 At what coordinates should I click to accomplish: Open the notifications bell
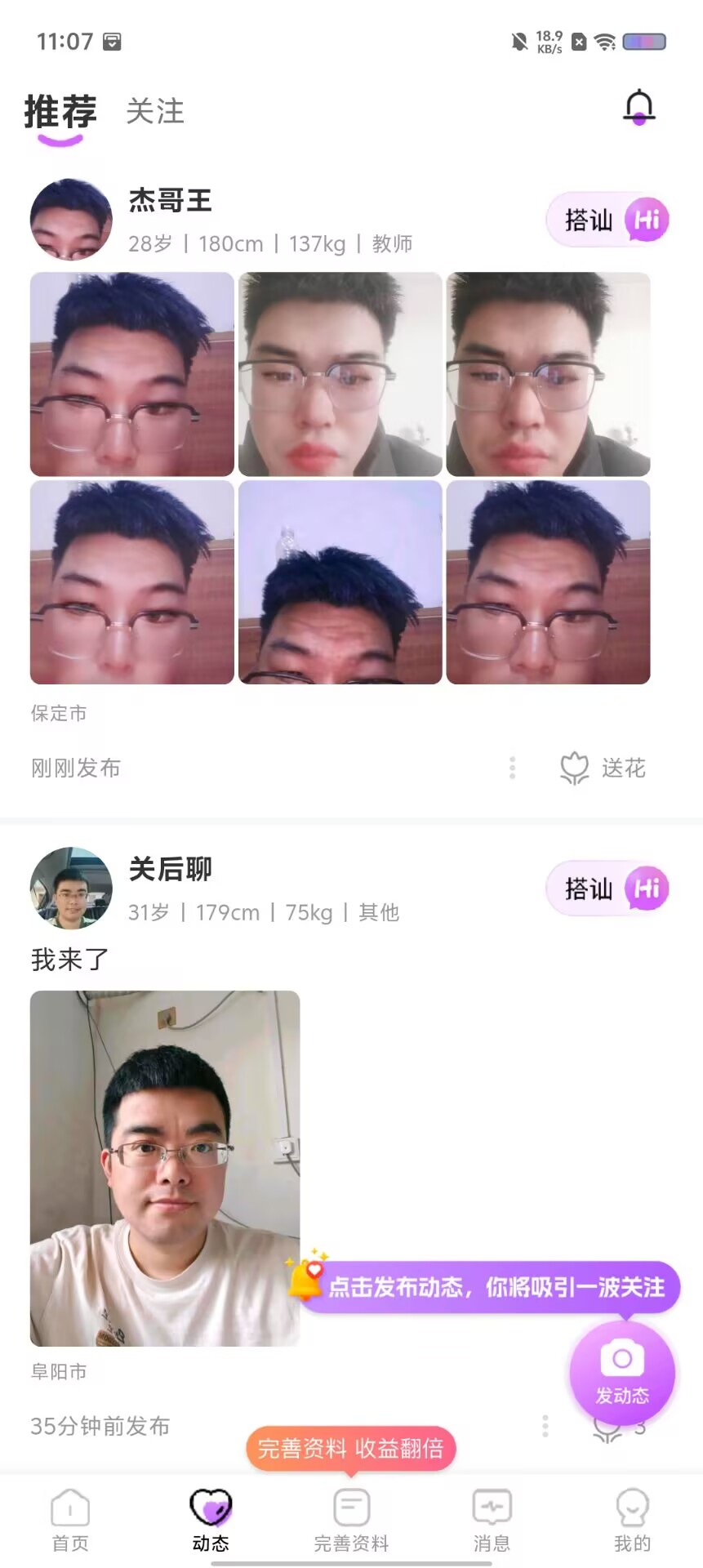pyautogui.click(x=639, y=108)
